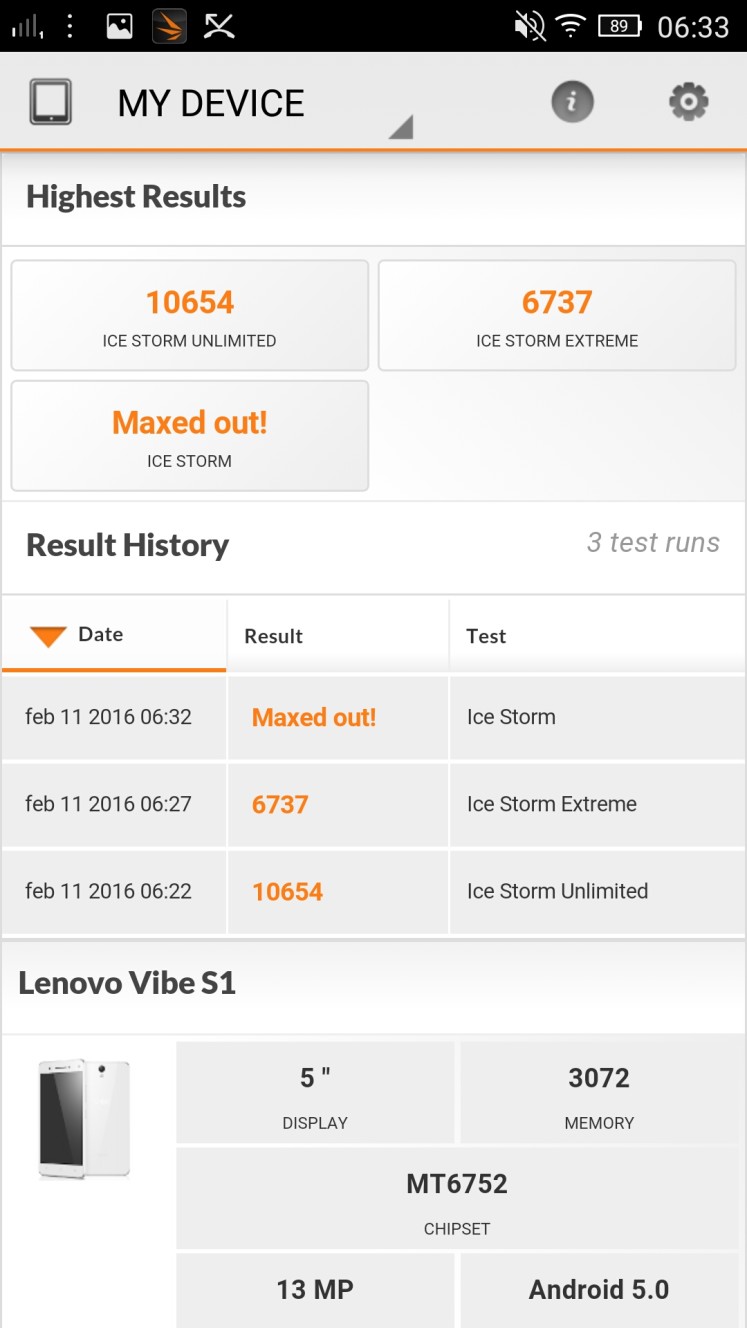Viewport: 747px width, 1328px height.
Task: Open the 06:32 Ice Storm test run
Action: coord(373,717)
